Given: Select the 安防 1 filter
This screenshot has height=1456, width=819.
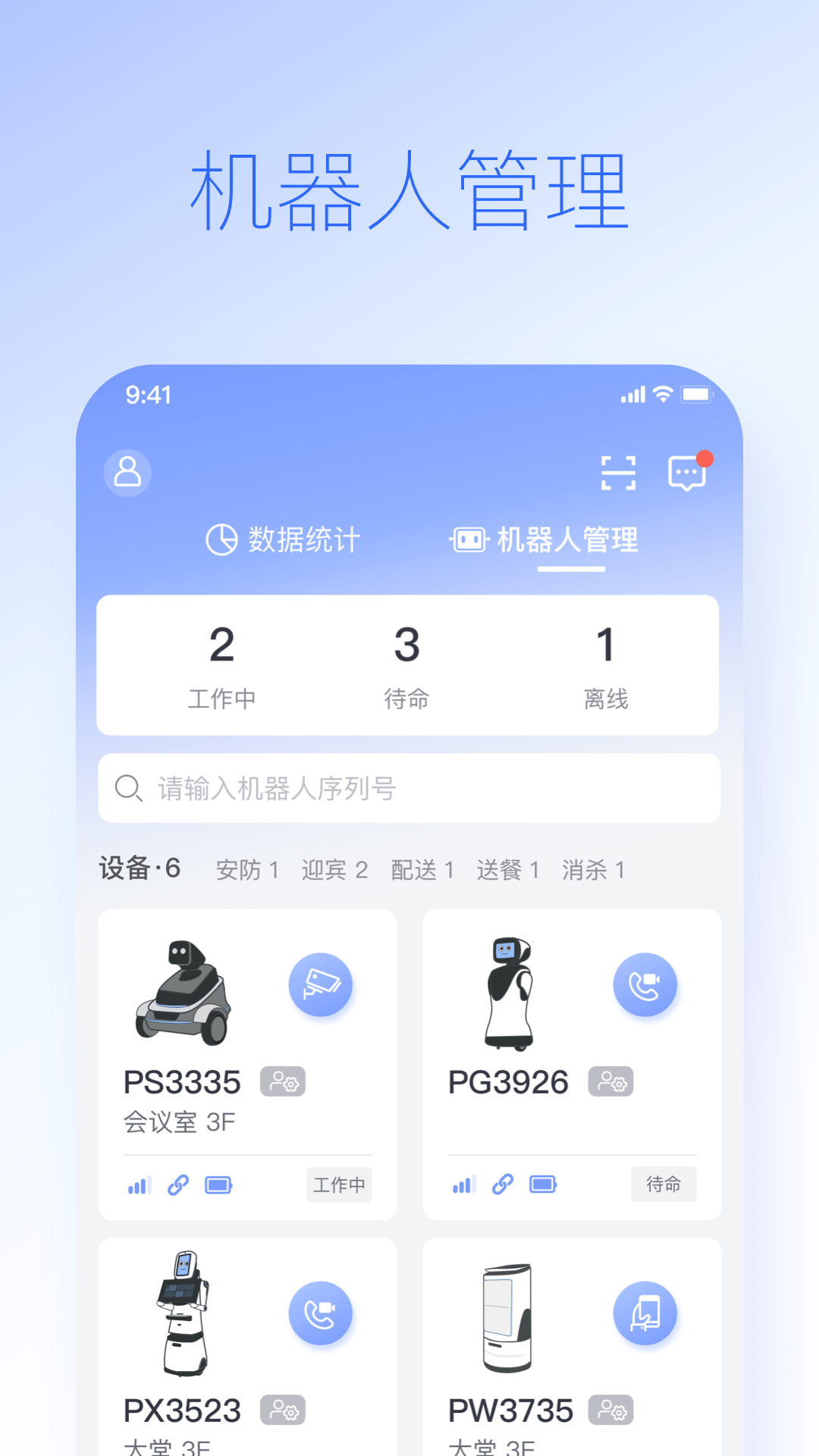Looking at the screenshot, I should click(249, 870).
